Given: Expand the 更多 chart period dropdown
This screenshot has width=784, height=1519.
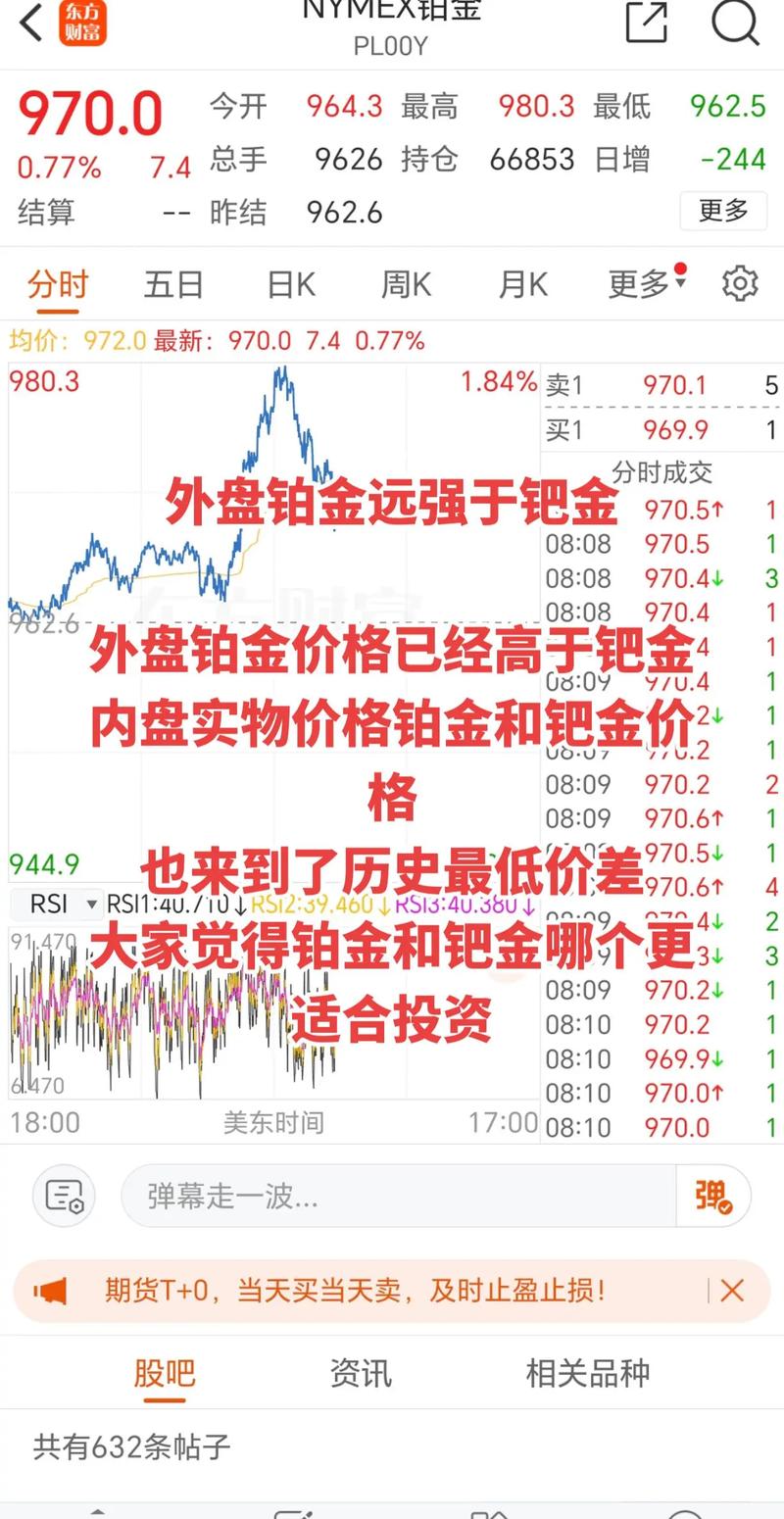Looking at the screenshot, I should tap(646, 284).
